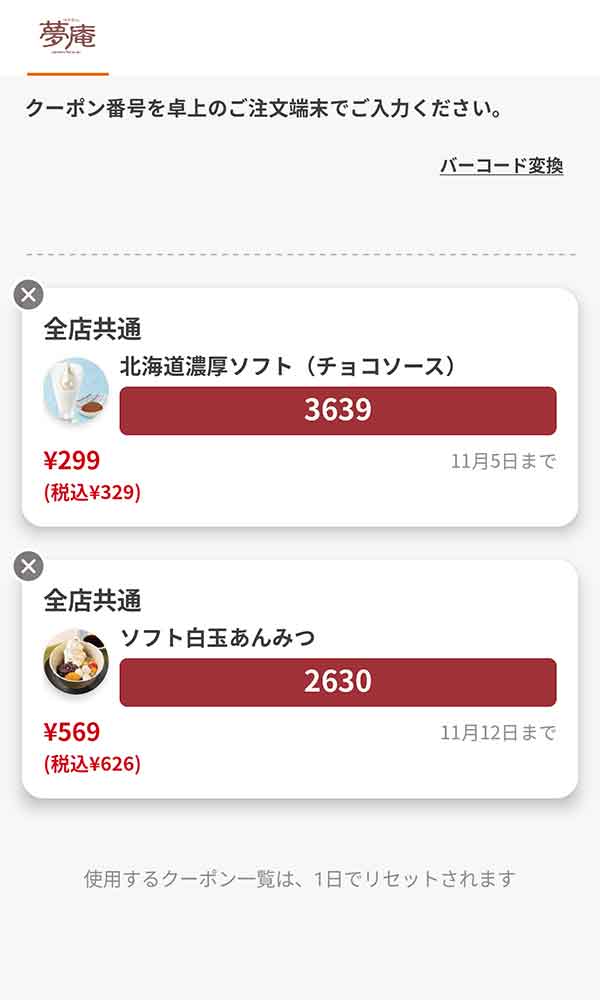Remove the 北海道濃厚ソフト coupon

pyautogui.click(x=29, y=295)
